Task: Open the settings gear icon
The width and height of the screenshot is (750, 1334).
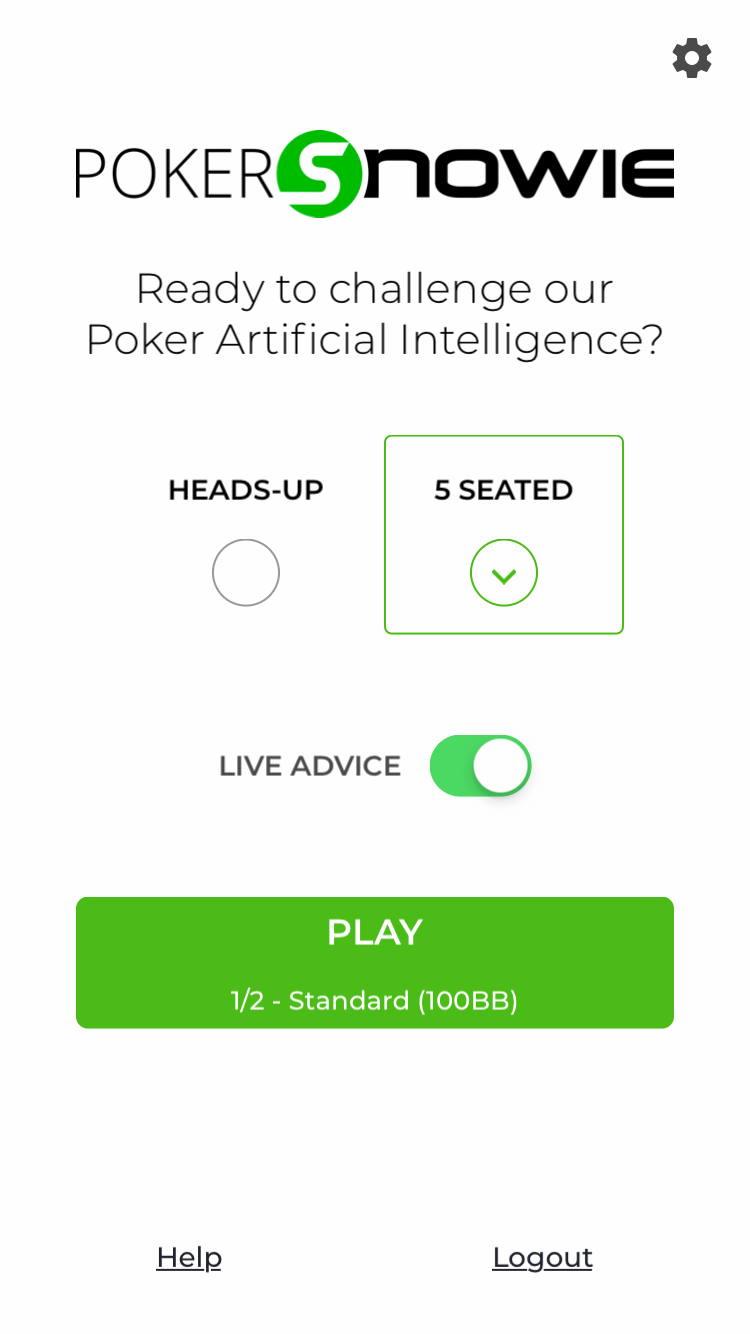Action: (692, 58)
